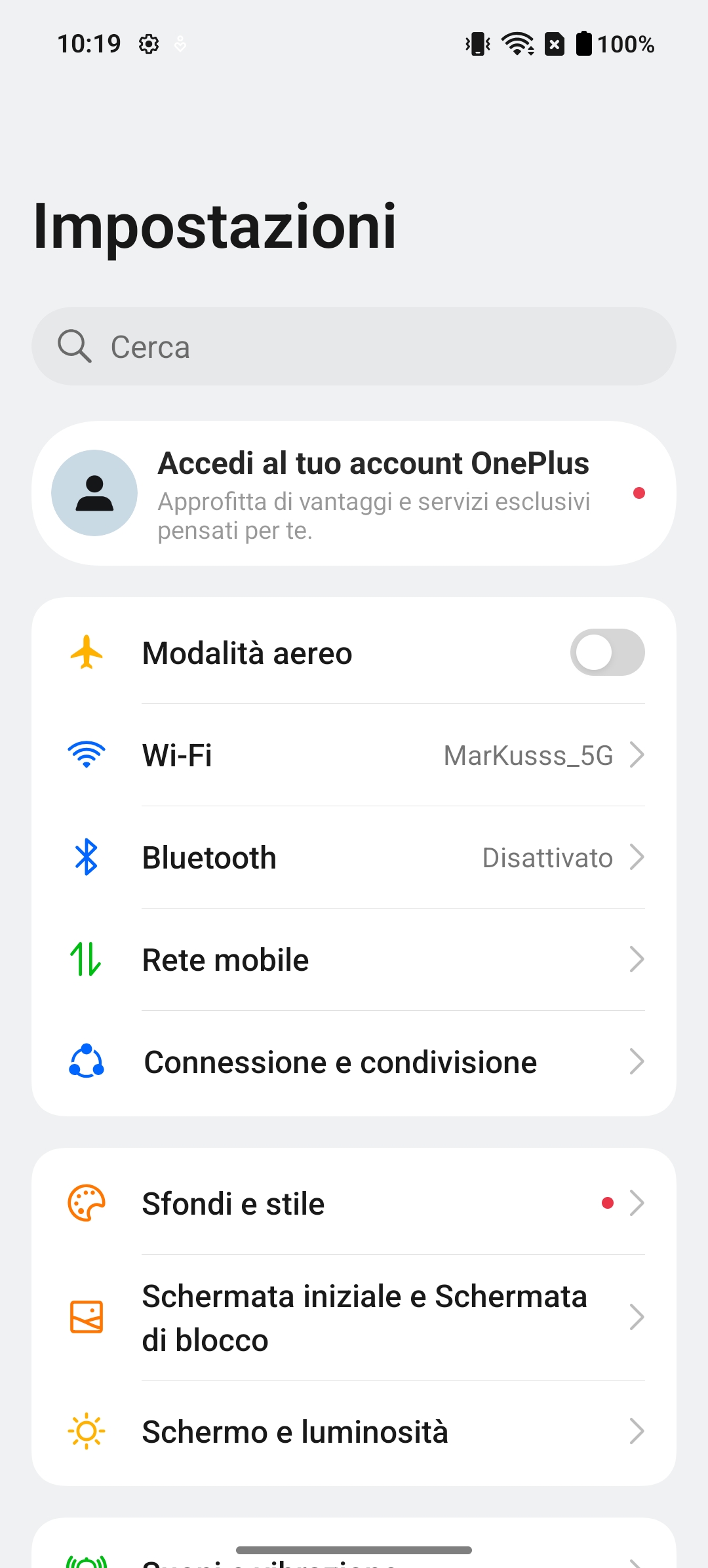Open Rete mobile settings
708x1568 pixels.
coord(354,960)
